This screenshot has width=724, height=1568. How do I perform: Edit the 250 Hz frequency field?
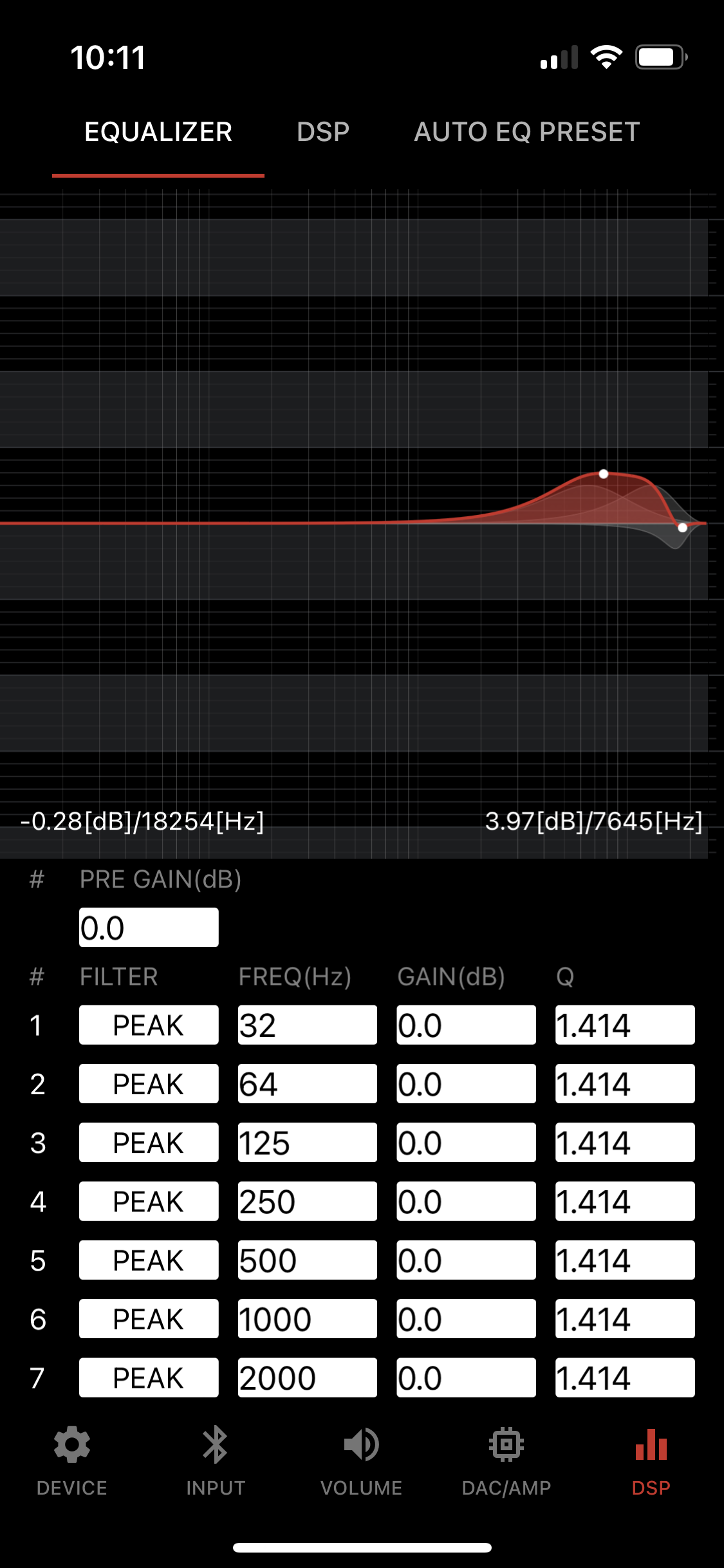tap(307, 1201)
